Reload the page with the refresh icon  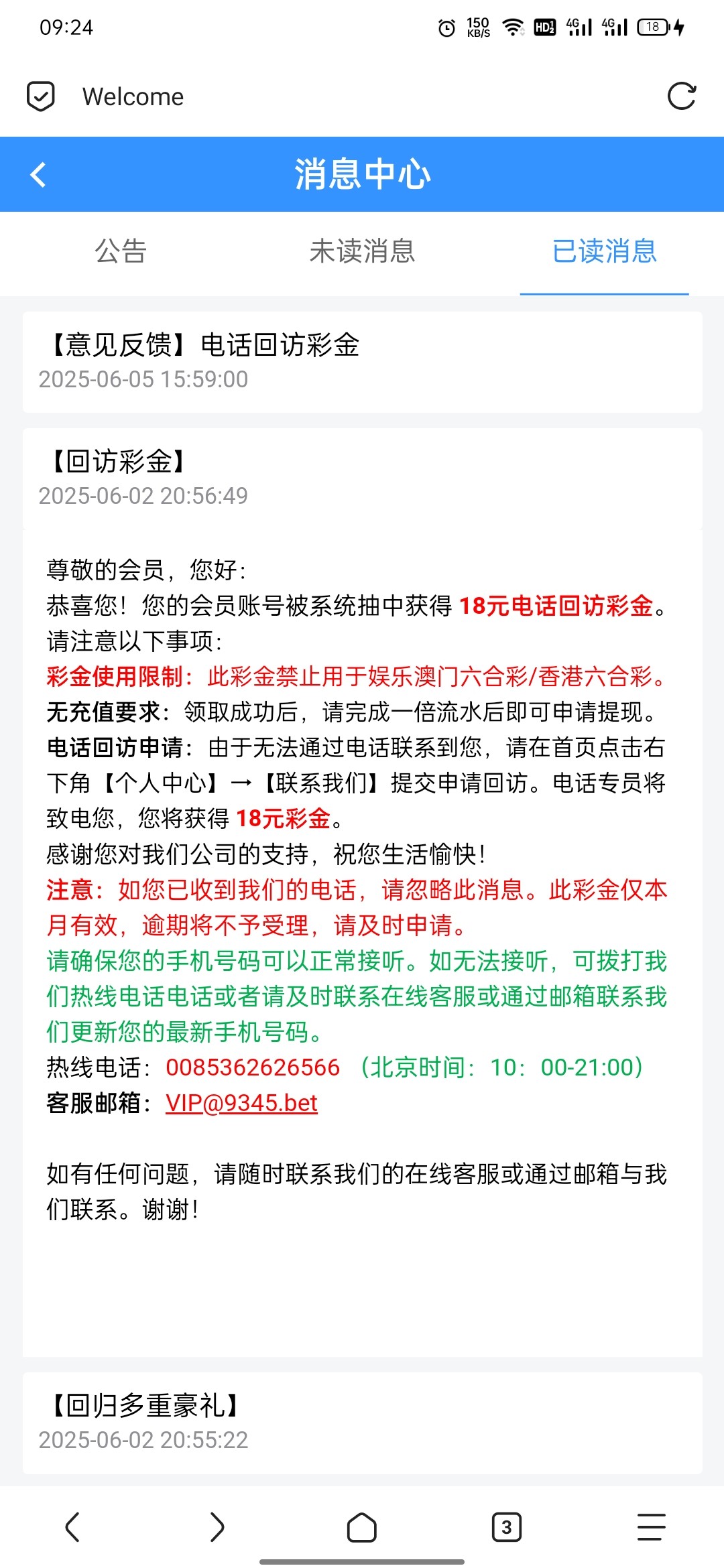(x=682, y=96)
